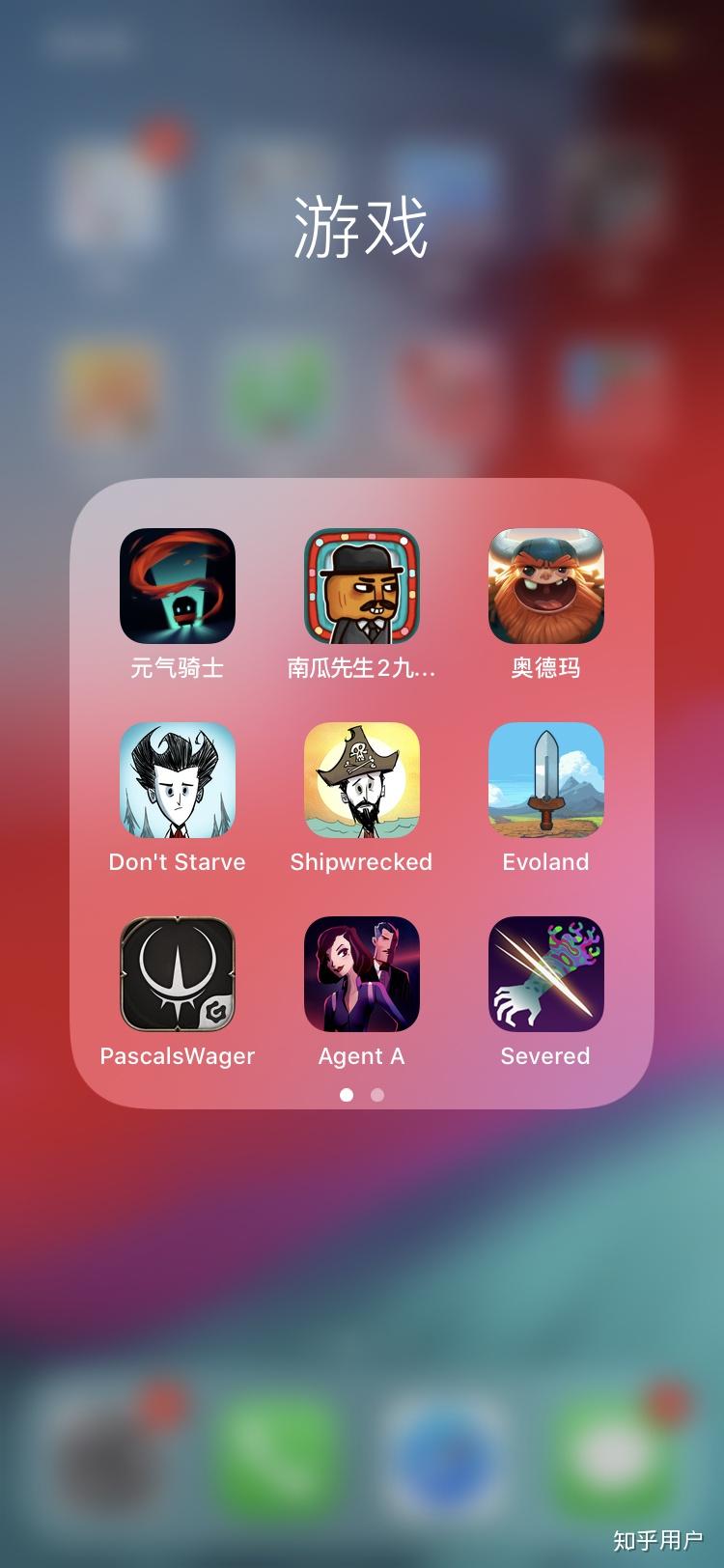The height and width of the screenshot is (1568, 724).
Task: Open PascalsWager game
Action: (x=178, y=974)
